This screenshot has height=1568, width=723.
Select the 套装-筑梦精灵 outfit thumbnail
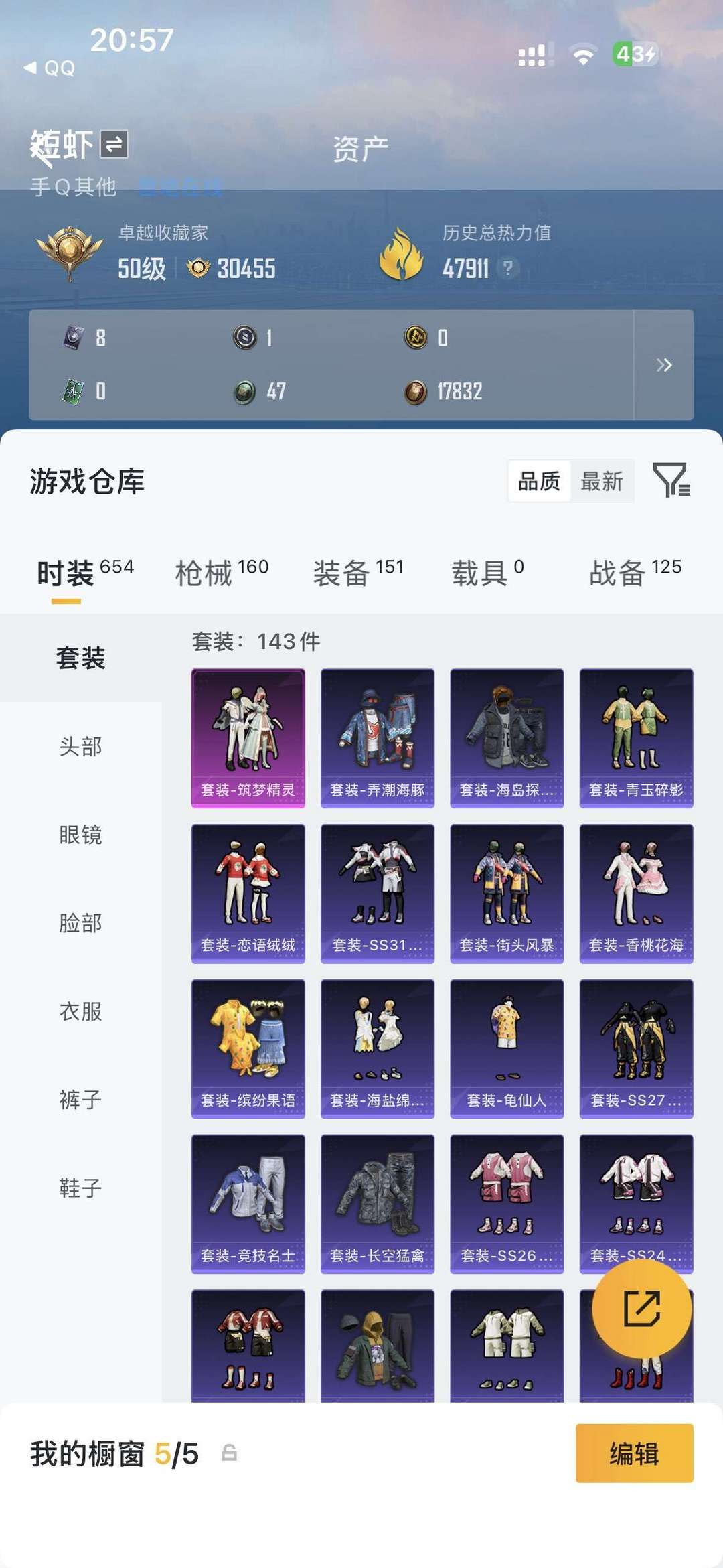[247, 737]
